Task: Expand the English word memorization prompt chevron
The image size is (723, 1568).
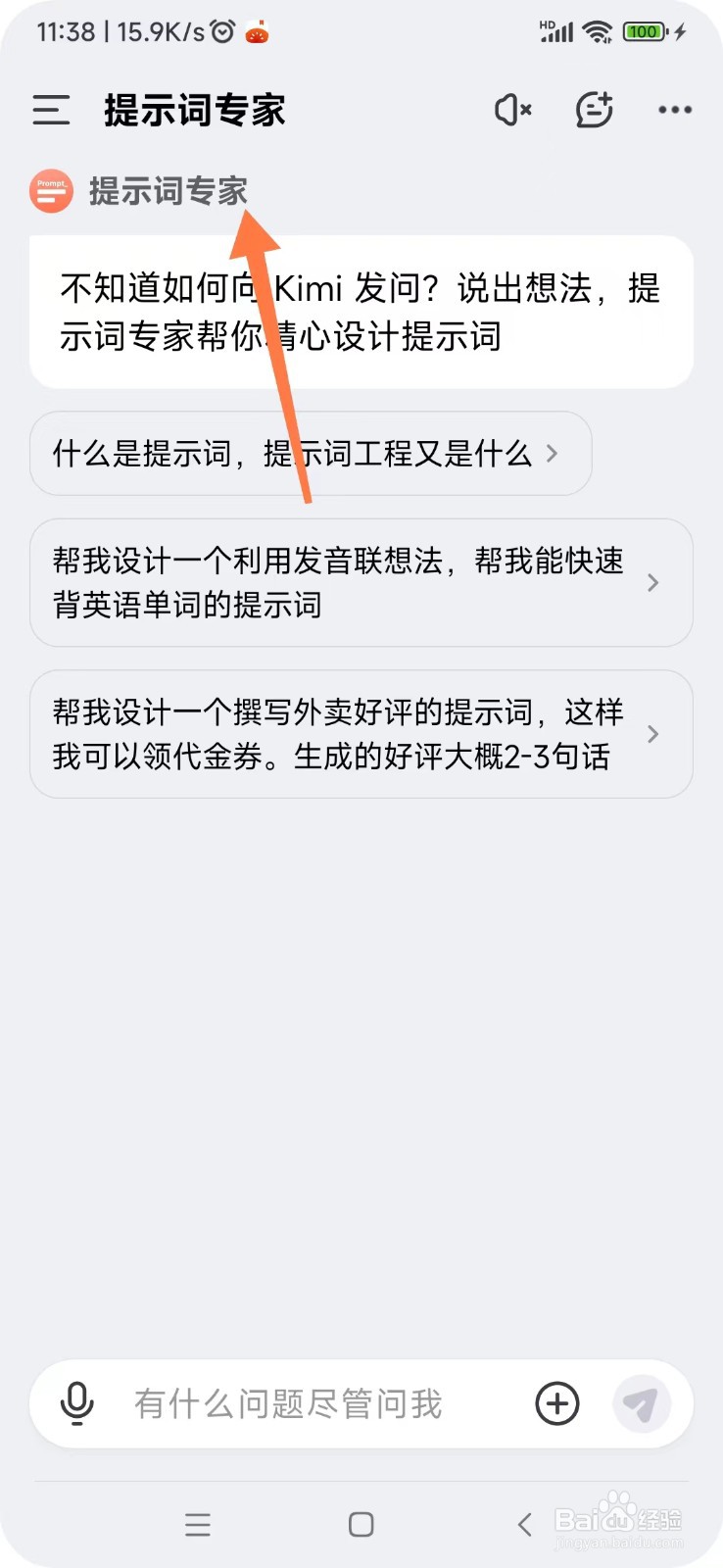Action: coord(652,582)
